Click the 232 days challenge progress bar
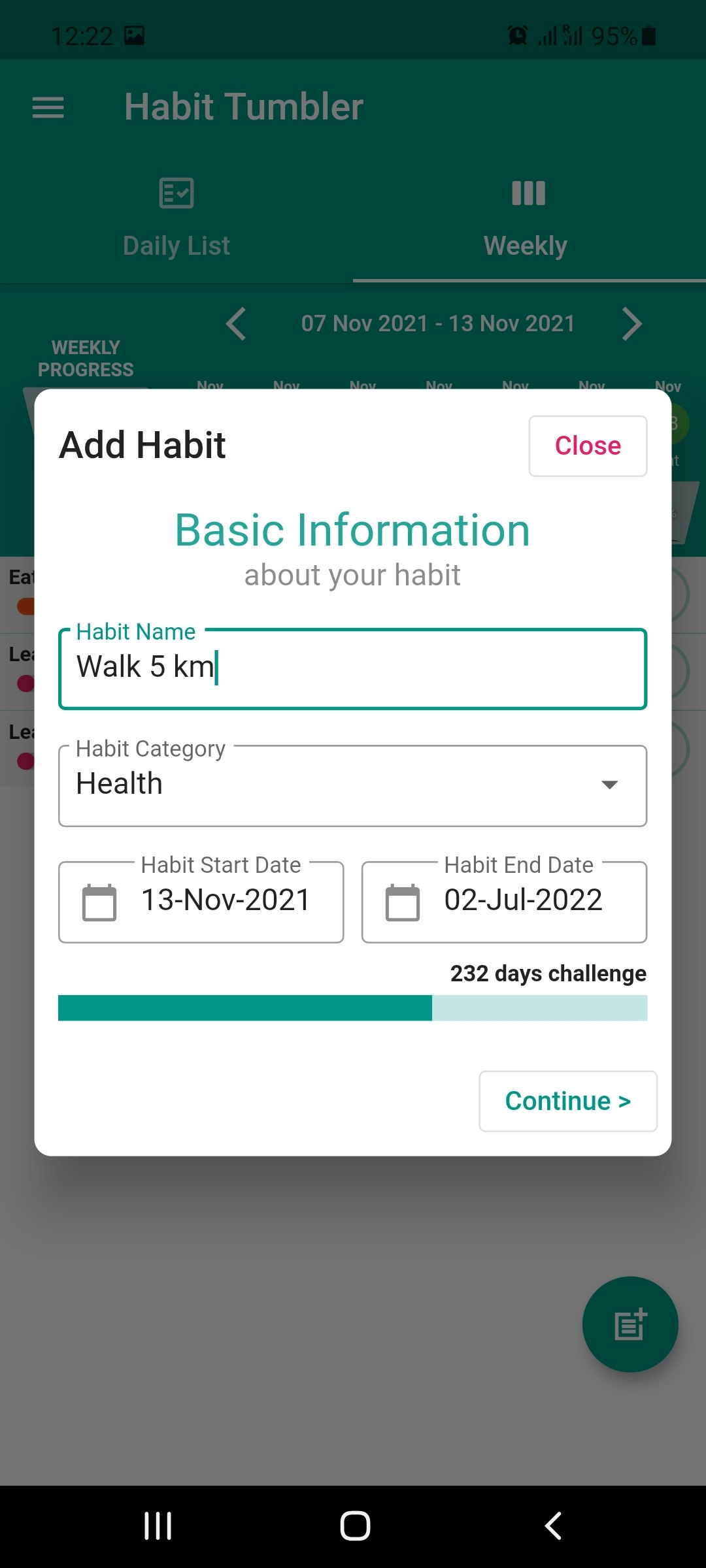 coord(353,1008)
